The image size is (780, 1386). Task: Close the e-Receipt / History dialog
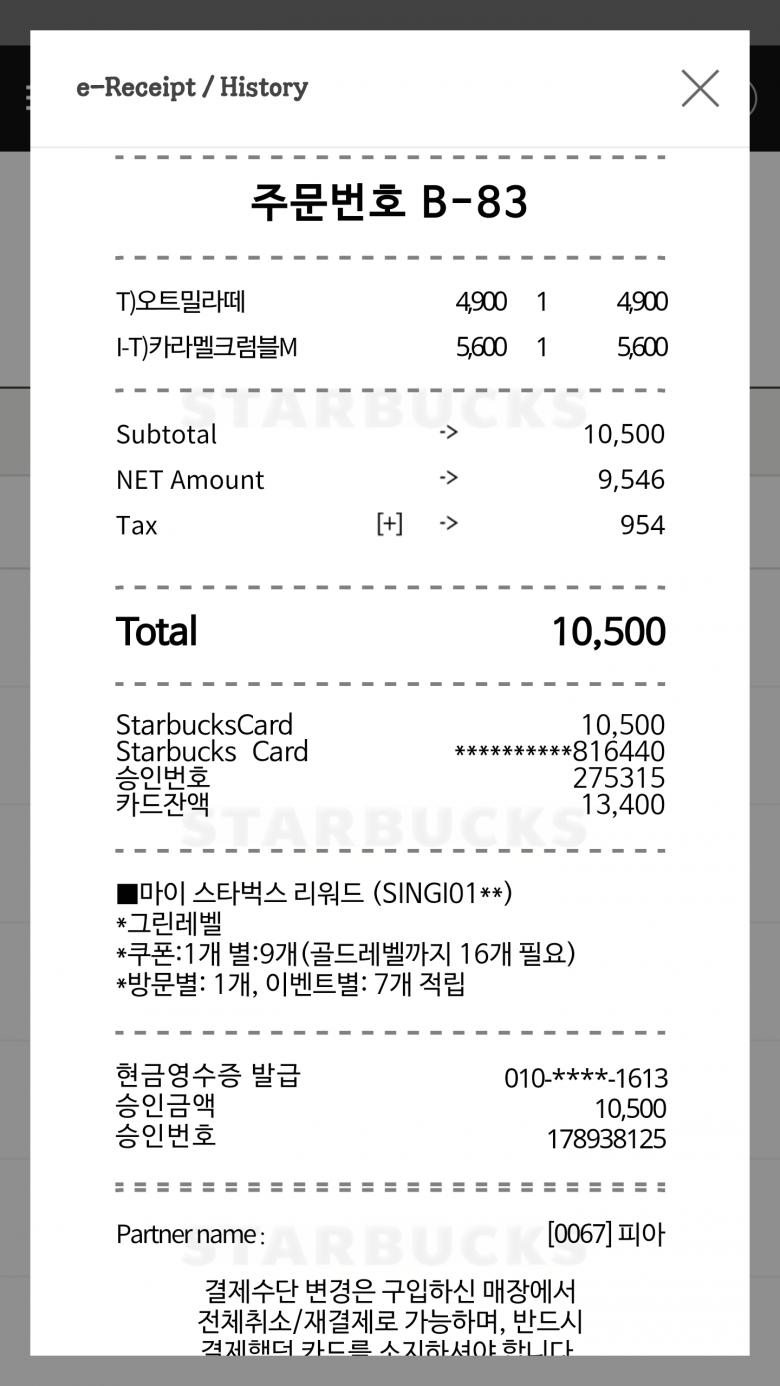(700, 88)
